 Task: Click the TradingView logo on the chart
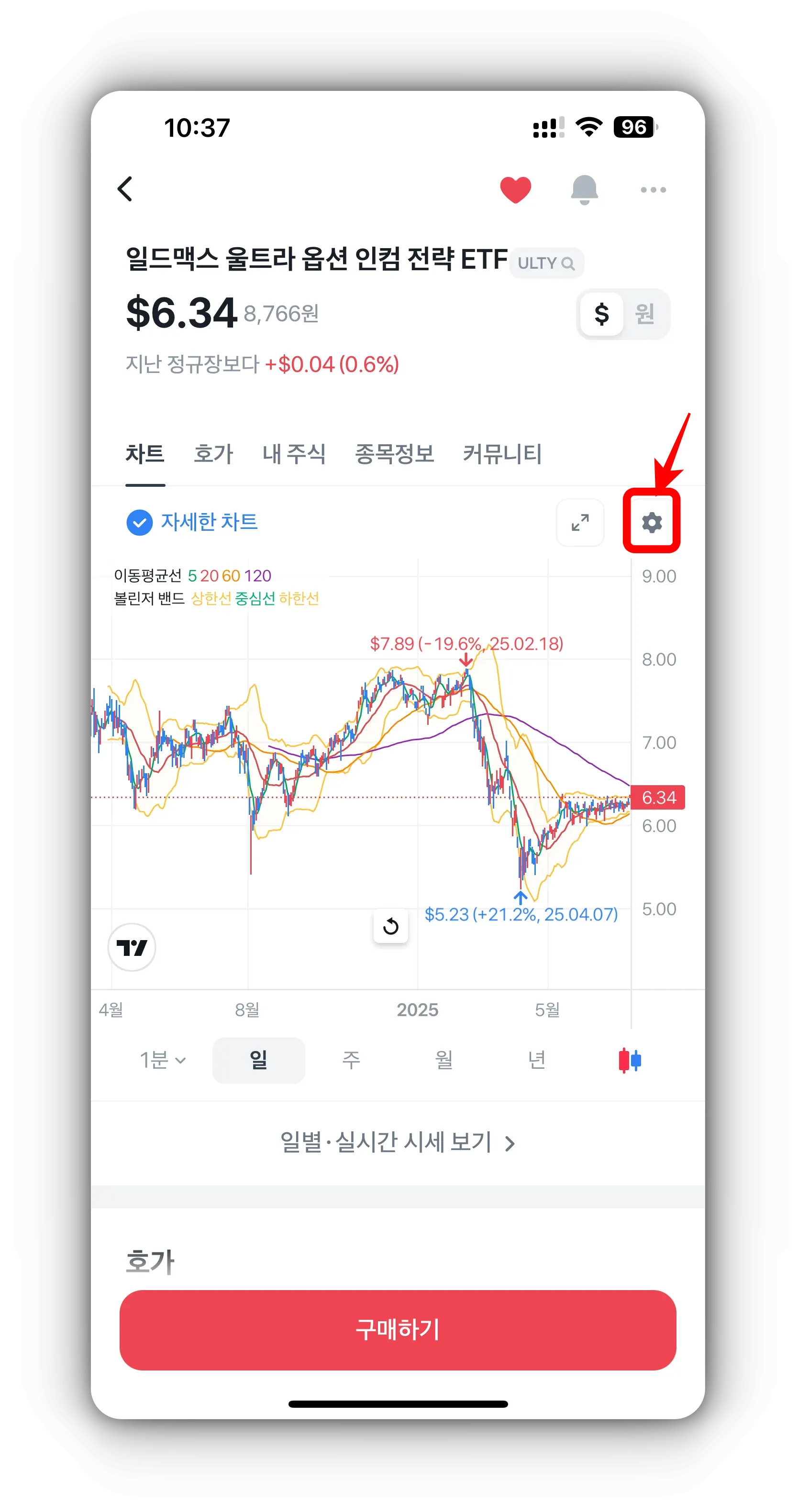(132, 947)
